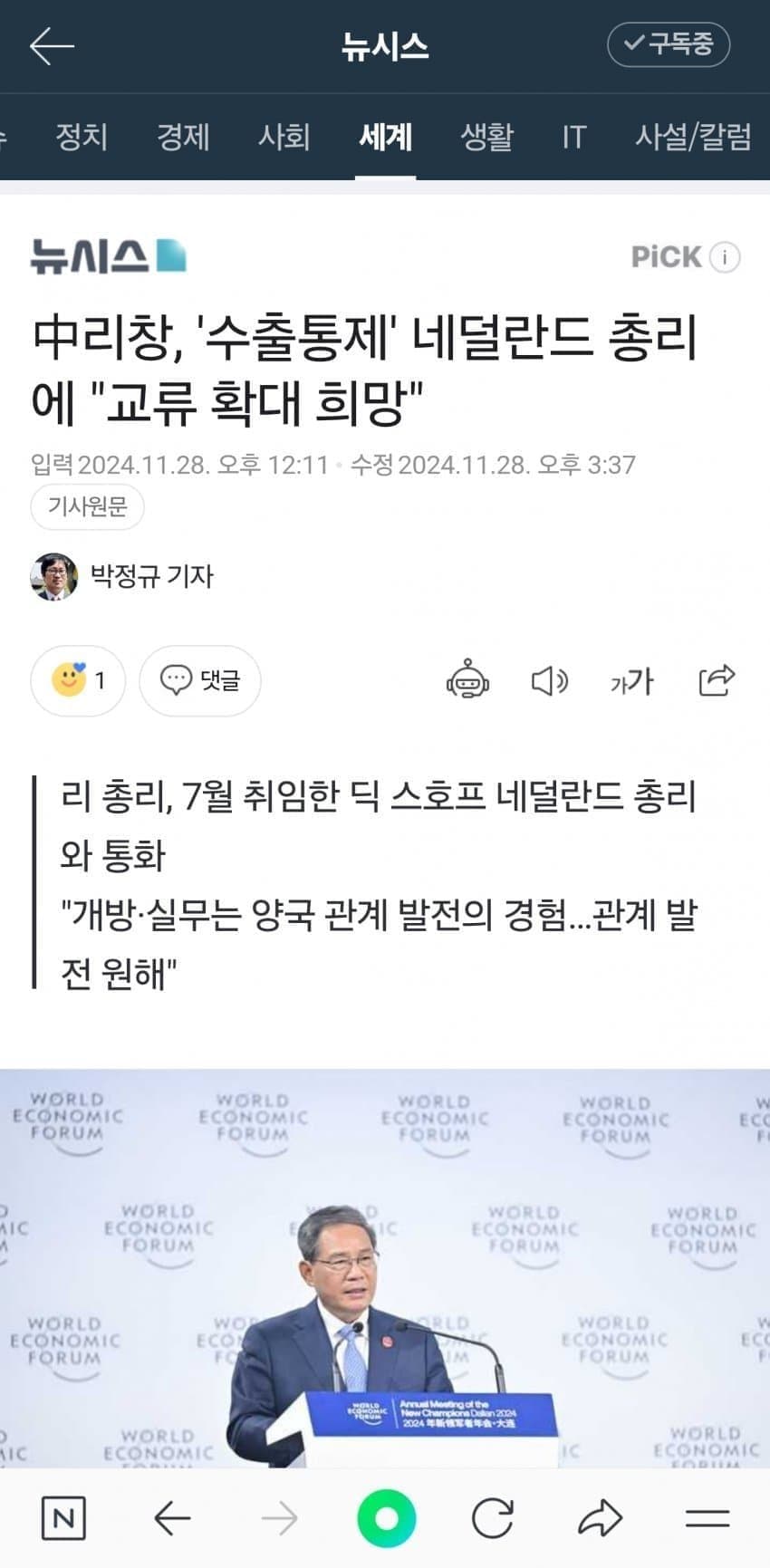Open the PICK info icon
The width and height of the screenshot is (770, 1568).
click(x=725, y=257)
